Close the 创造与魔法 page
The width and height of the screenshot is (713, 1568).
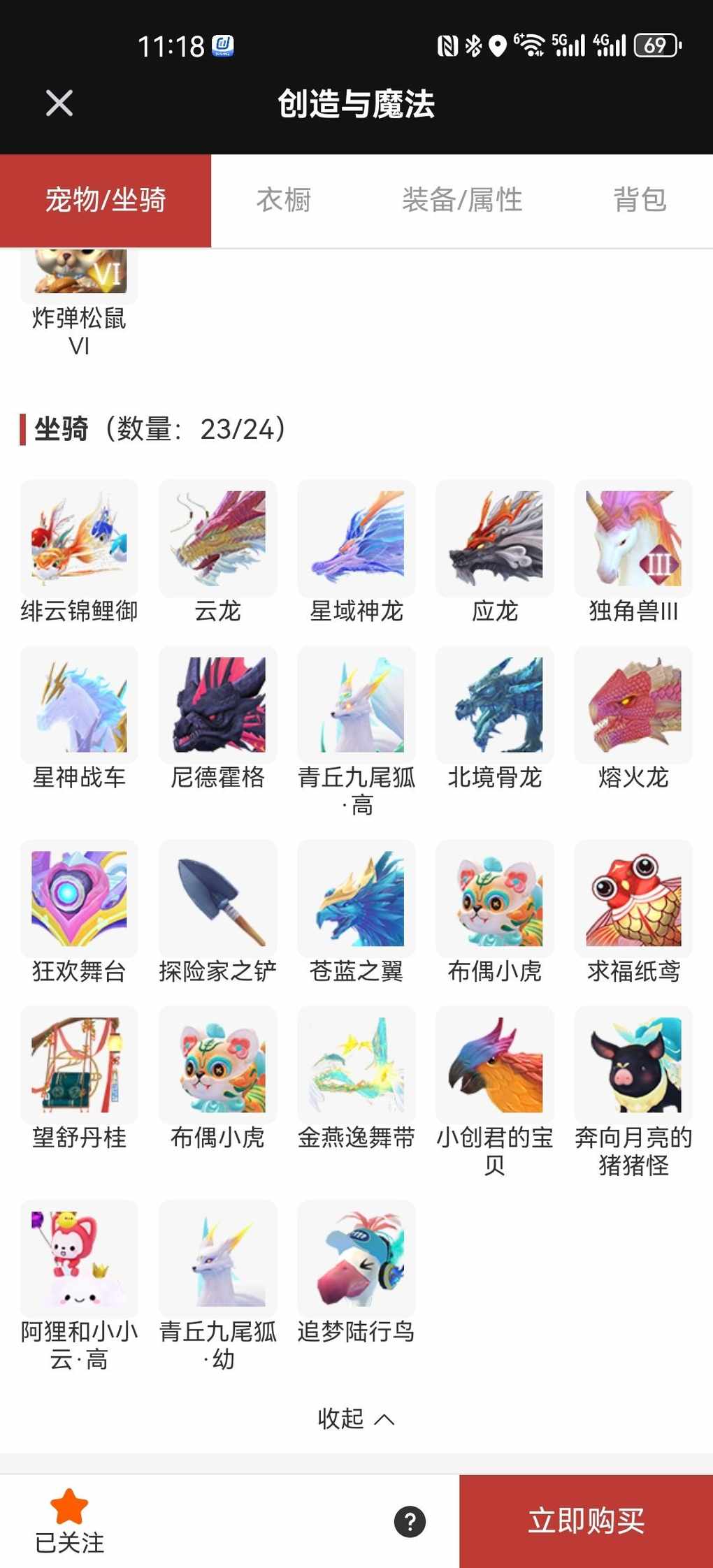(x=59, y=103)
